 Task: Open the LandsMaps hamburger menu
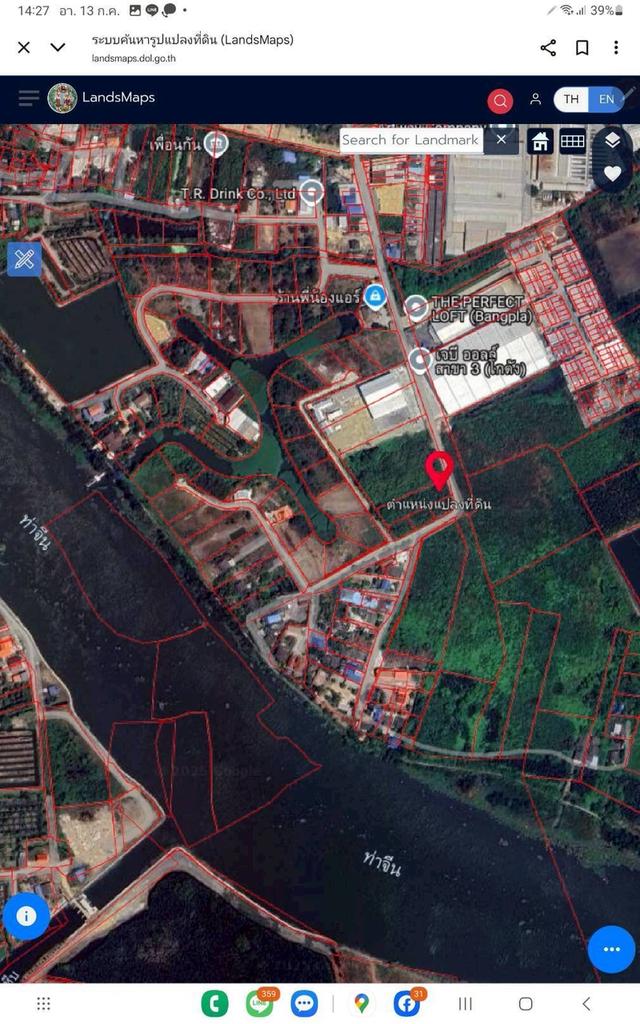[28, 98]
